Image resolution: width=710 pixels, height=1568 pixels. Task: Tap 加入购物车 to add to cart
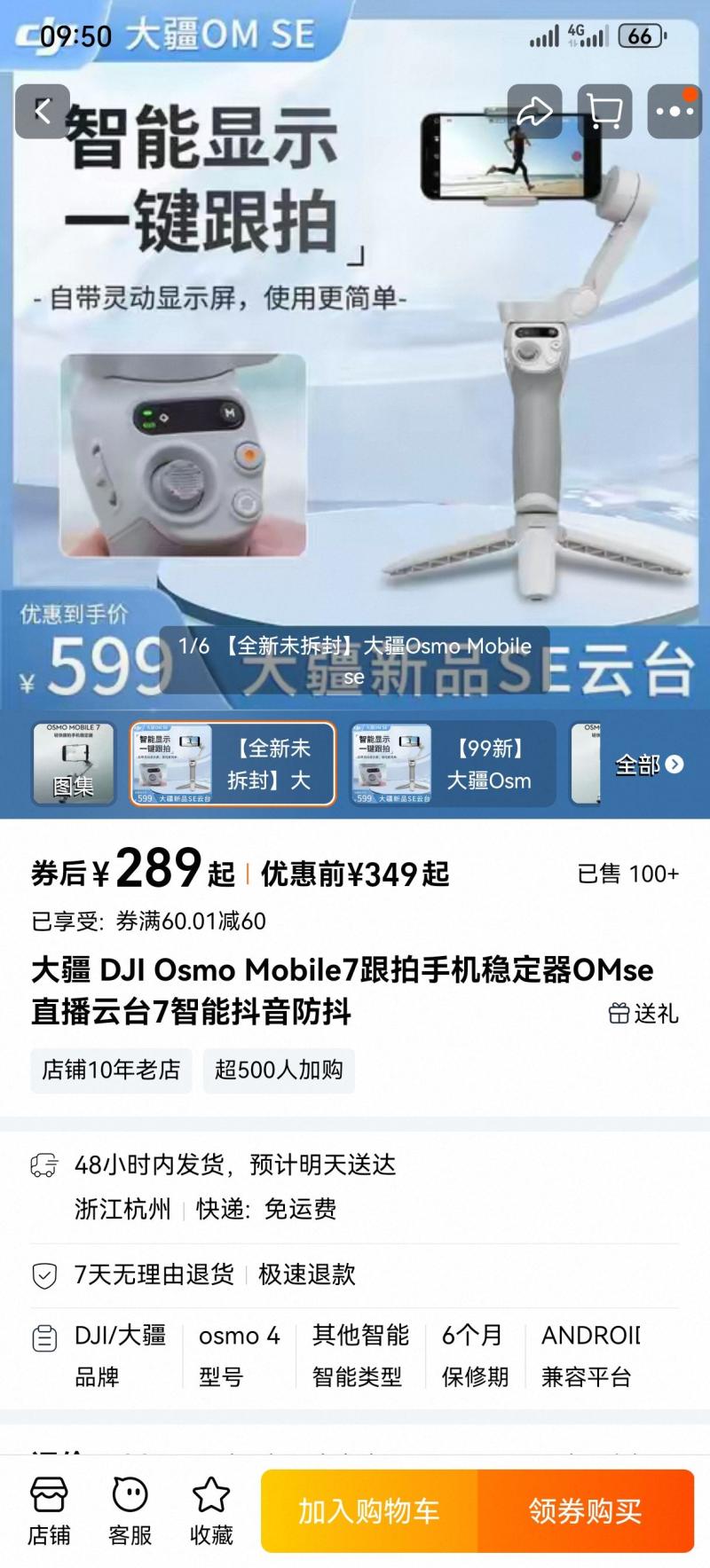[x=369, y=1510]
